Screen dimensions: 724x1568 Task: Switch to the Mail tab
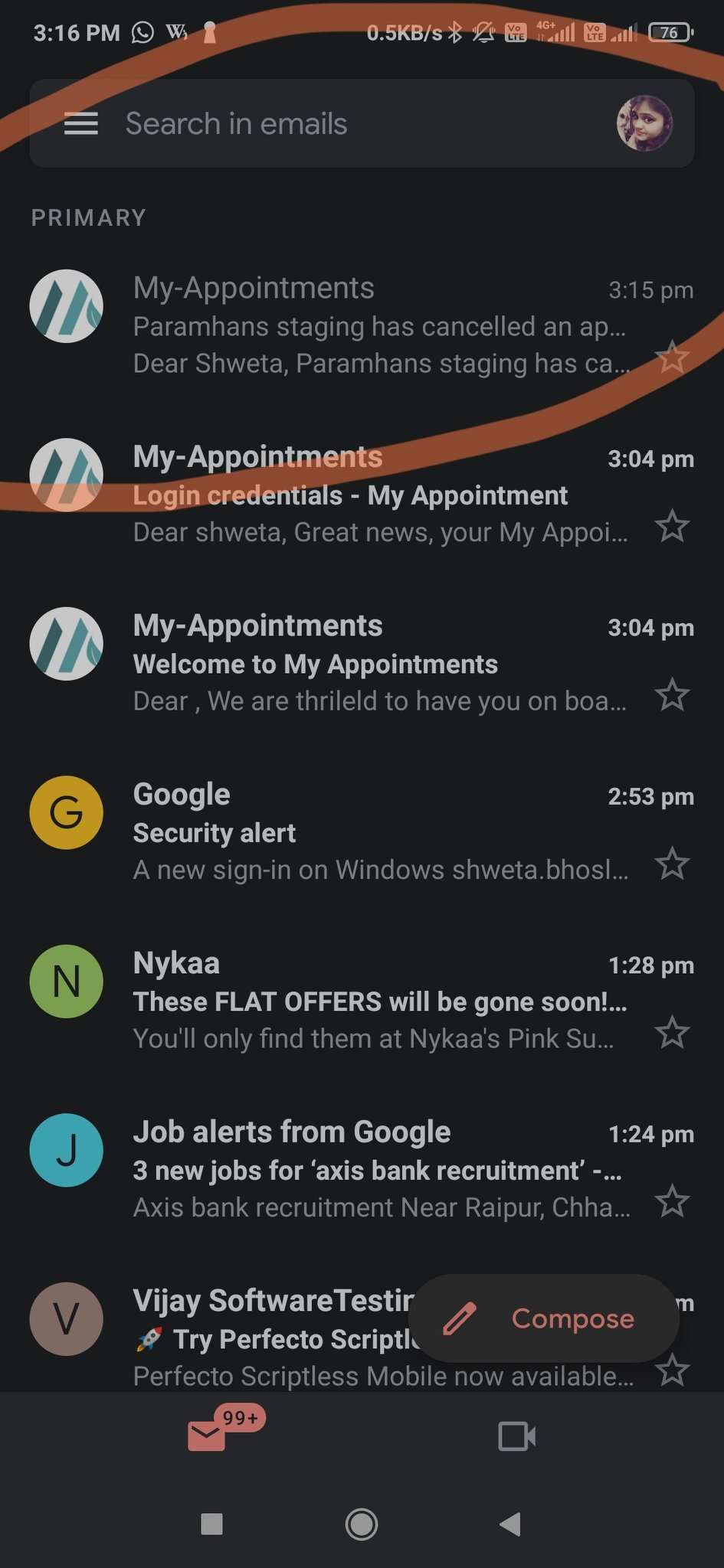tap(207, 1436)
